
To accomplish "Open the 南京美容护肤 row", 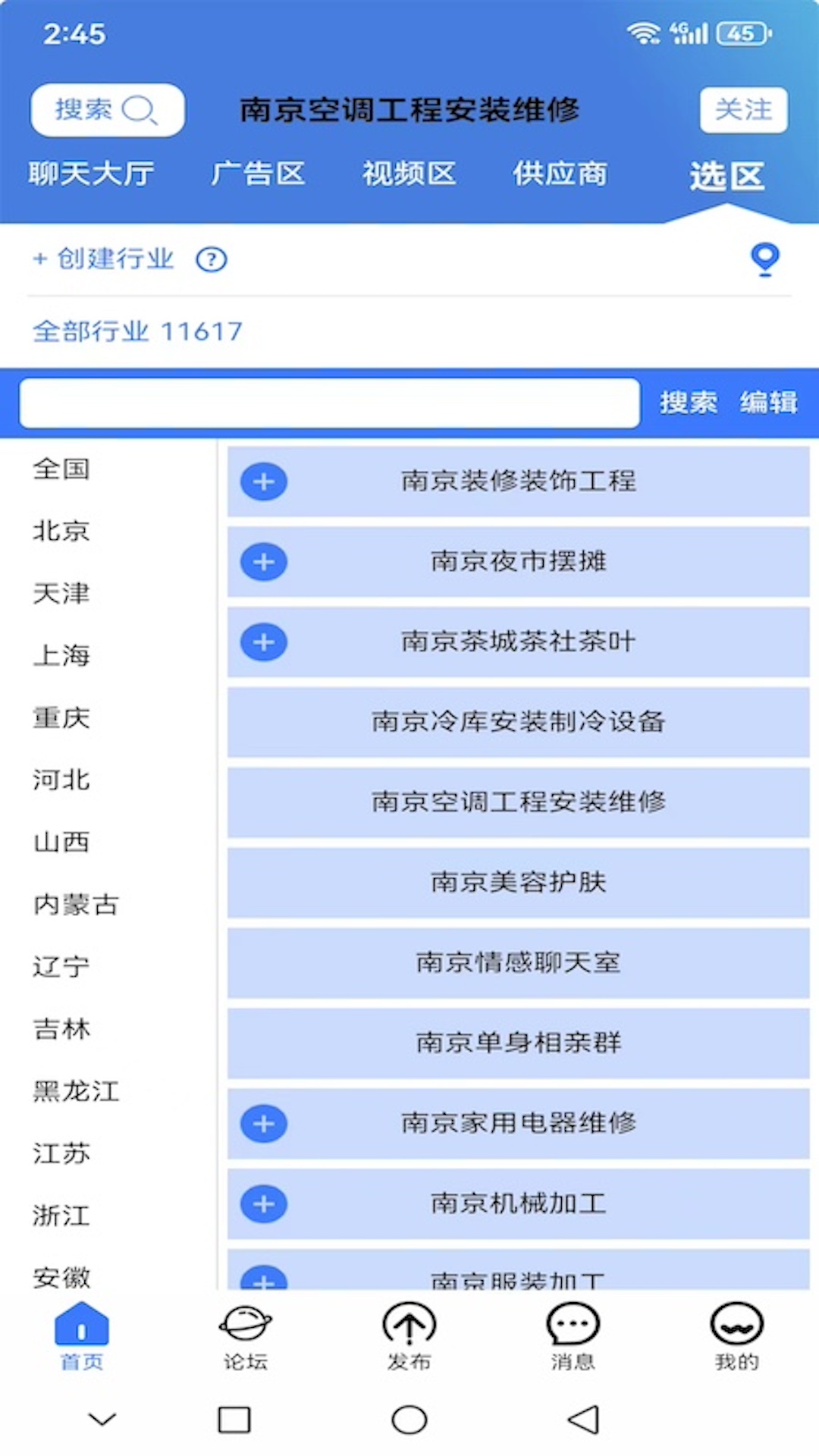I will click(x=518, y=883).
